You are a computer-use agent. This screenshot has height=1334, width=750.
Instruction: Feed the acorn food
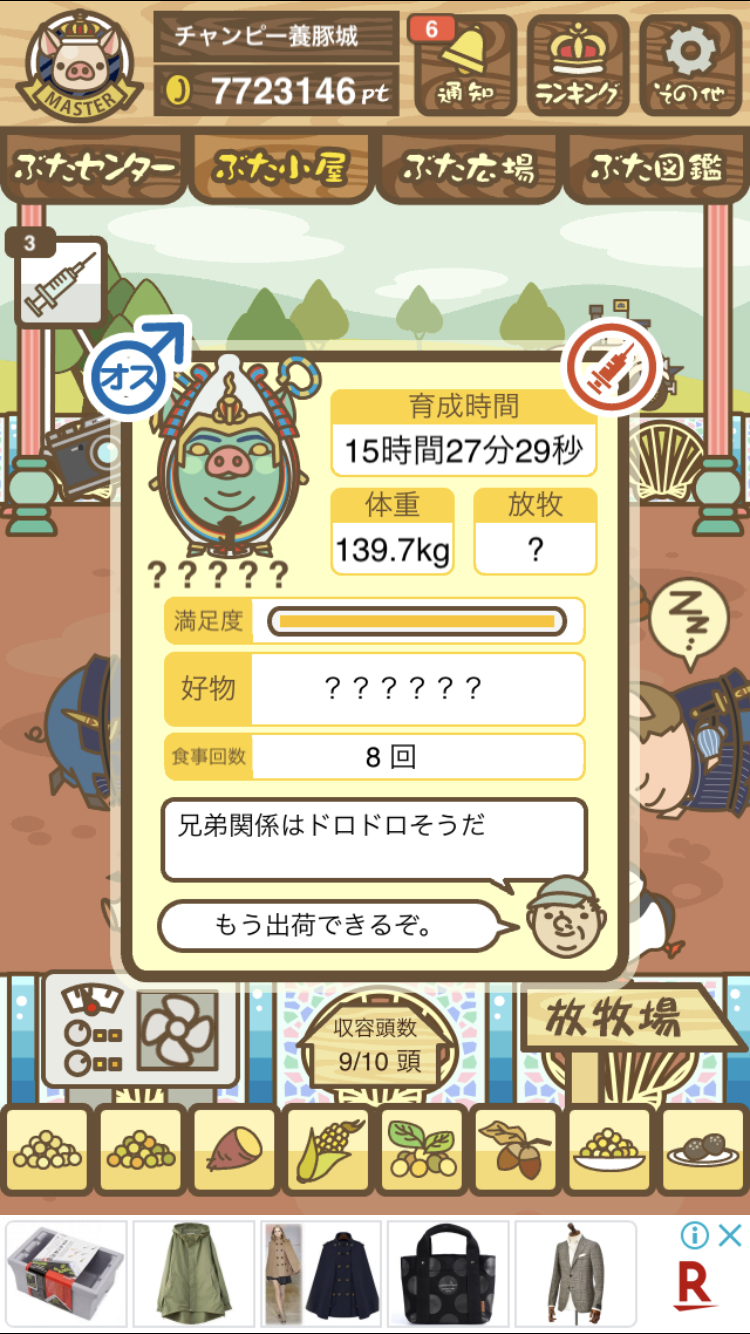515,1150
